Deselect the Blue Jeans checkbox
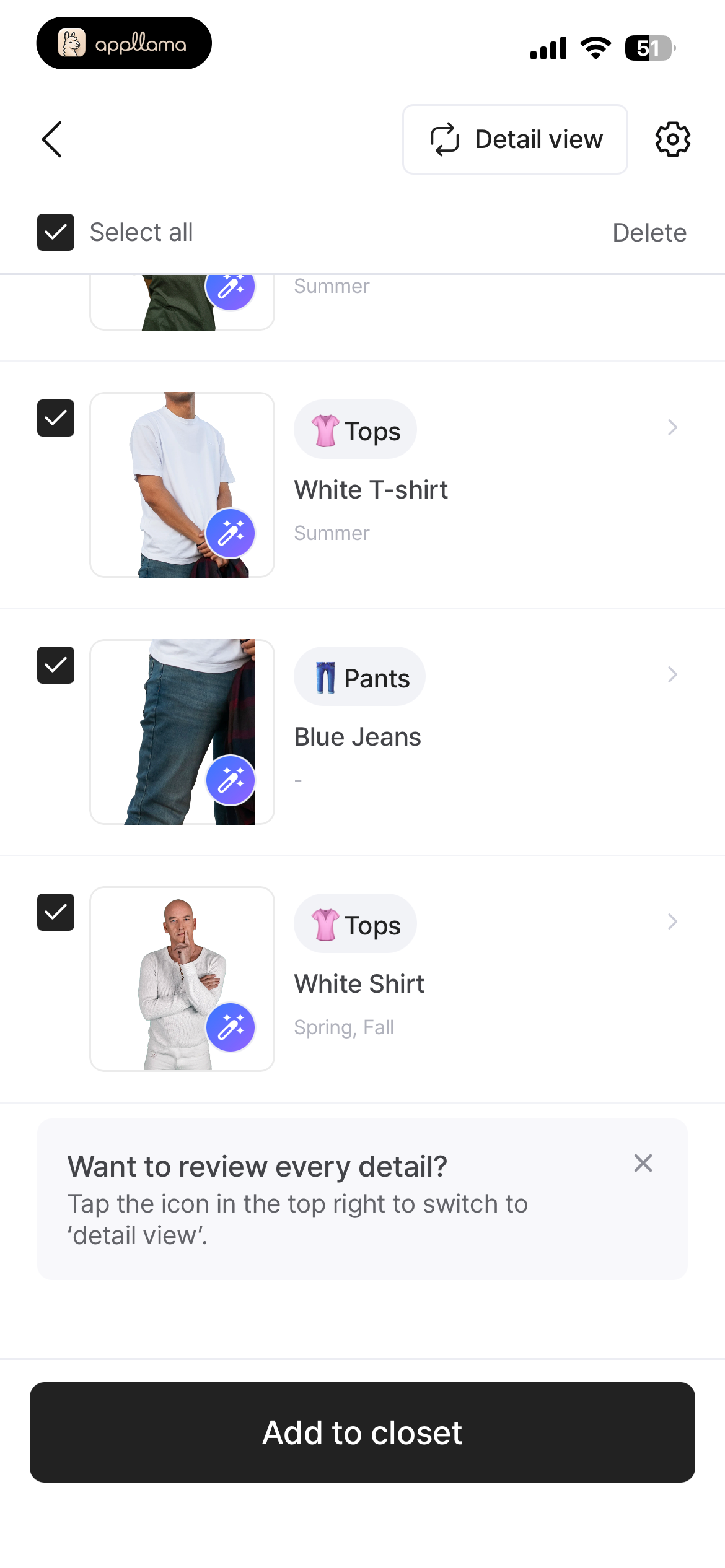Viewport: 725px width, 1568px height. tap(56, 665)
